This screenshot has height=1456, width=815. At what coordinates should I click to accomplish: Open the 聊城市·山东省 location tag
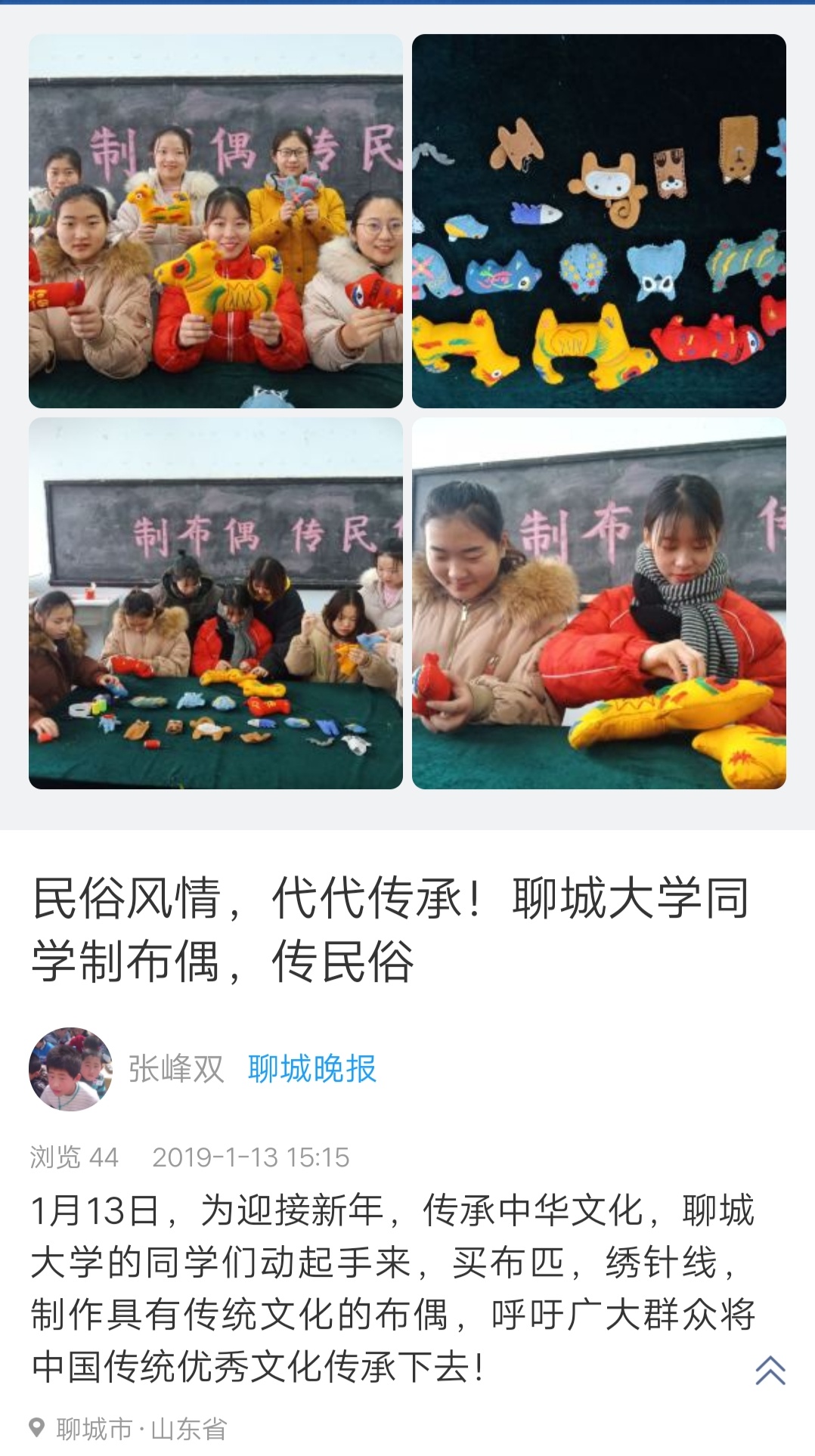pyautogui.click(x=129, y=1429)
